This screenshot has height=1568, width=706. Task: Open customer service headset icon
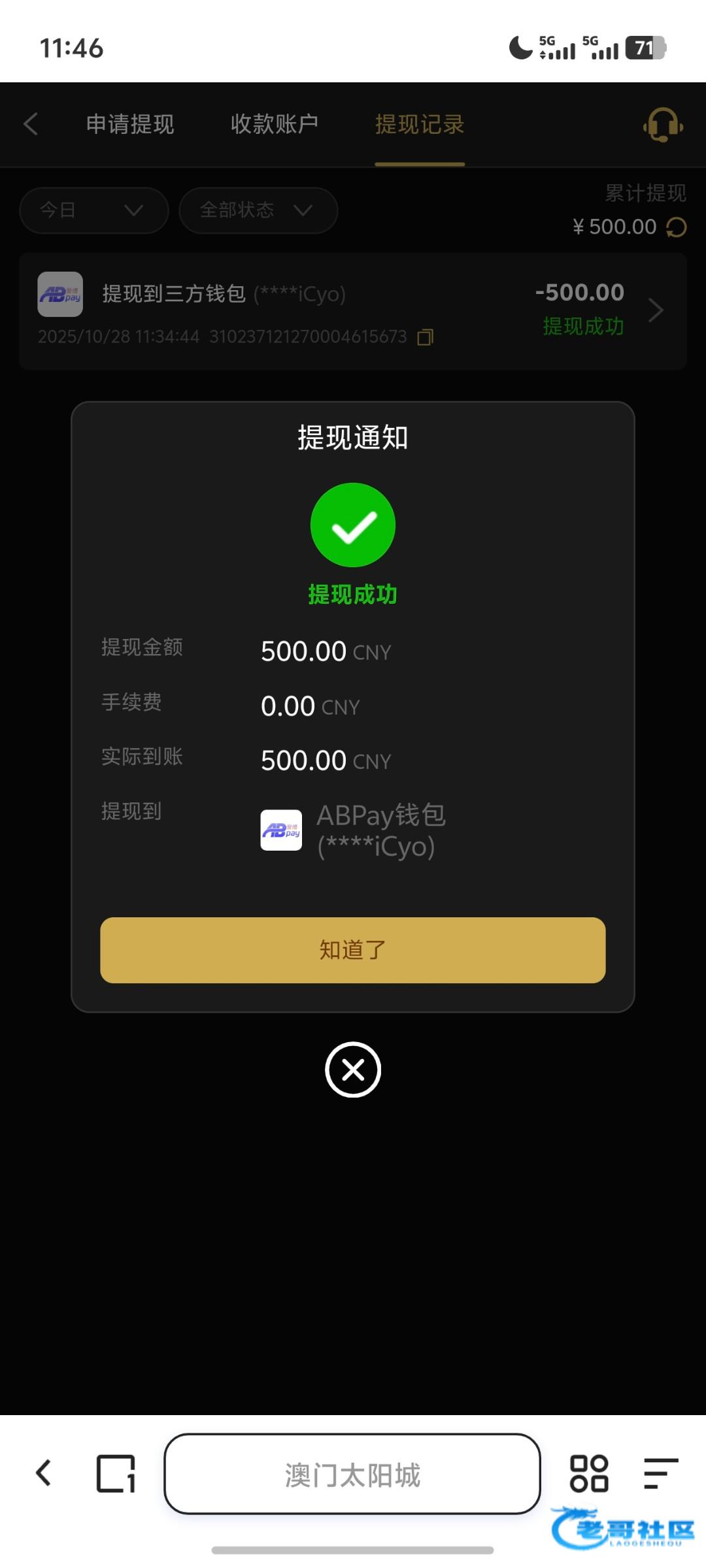click(x=663, y=124)
